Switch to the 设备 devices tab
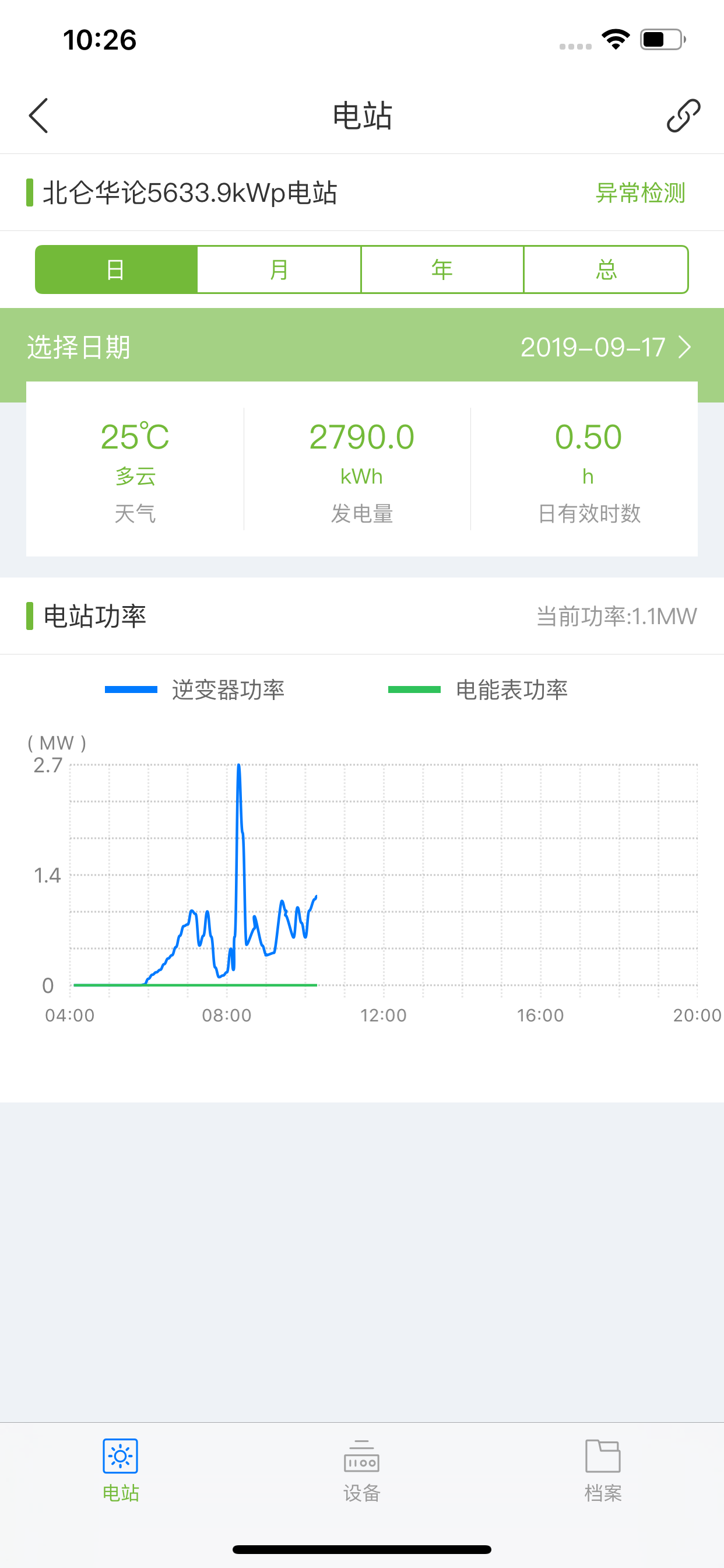The image size is (724, 1568). (362, 1471)
